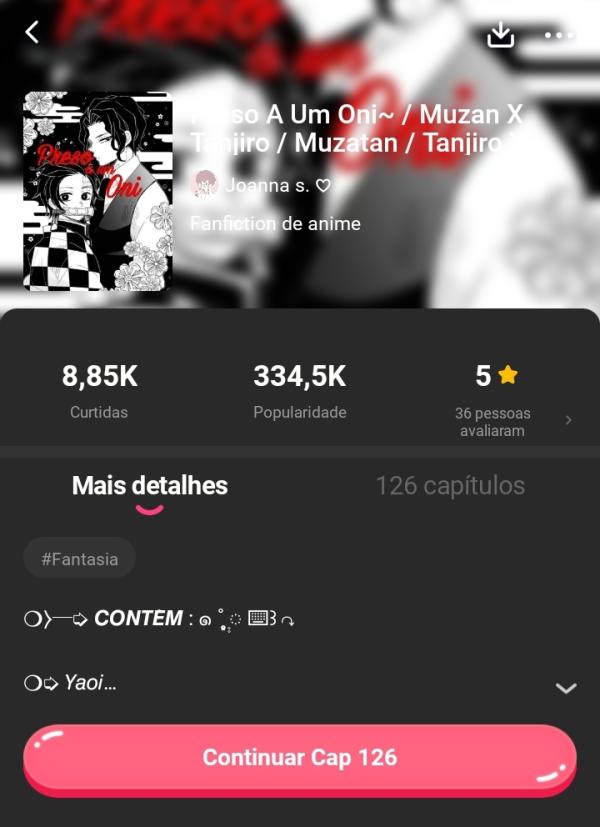Download this story for offline reading
Viewport: 600px width, 827px height.
click(500, 35)
